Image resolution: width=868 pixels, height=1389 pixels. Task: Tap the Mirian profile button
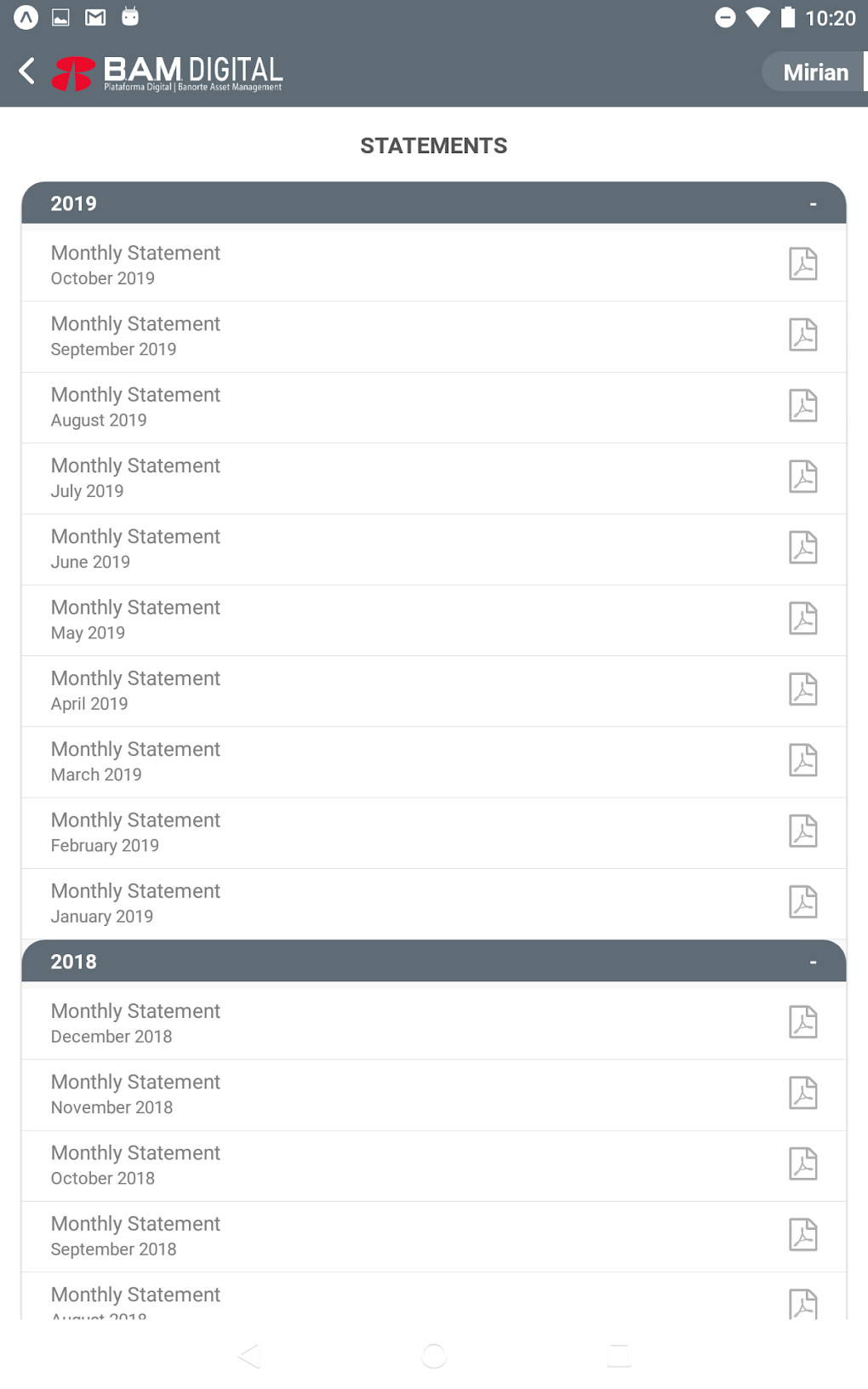[815, 71]
